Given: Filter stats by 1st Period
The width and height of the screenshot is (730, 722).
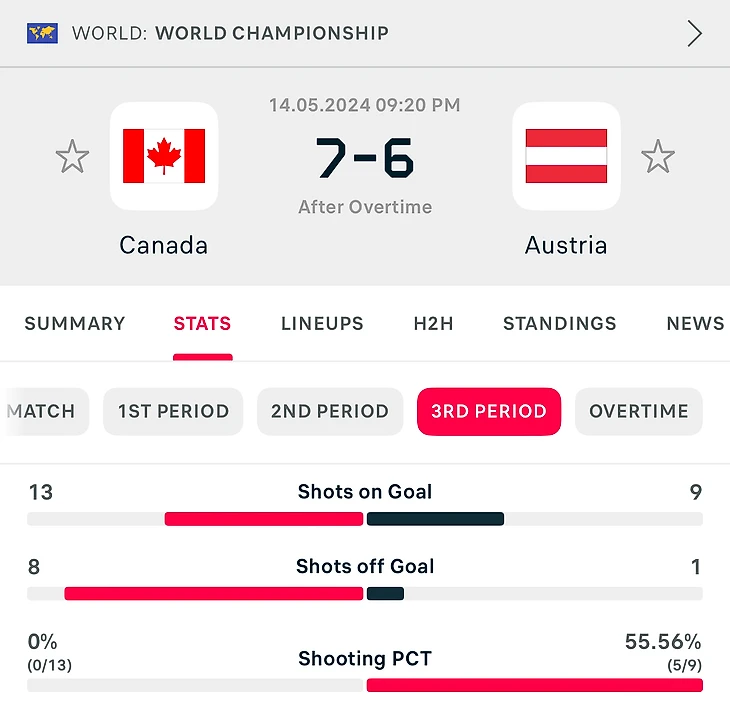Looking at the screenshot, I should pyautogui.click(x=173, y=411).
